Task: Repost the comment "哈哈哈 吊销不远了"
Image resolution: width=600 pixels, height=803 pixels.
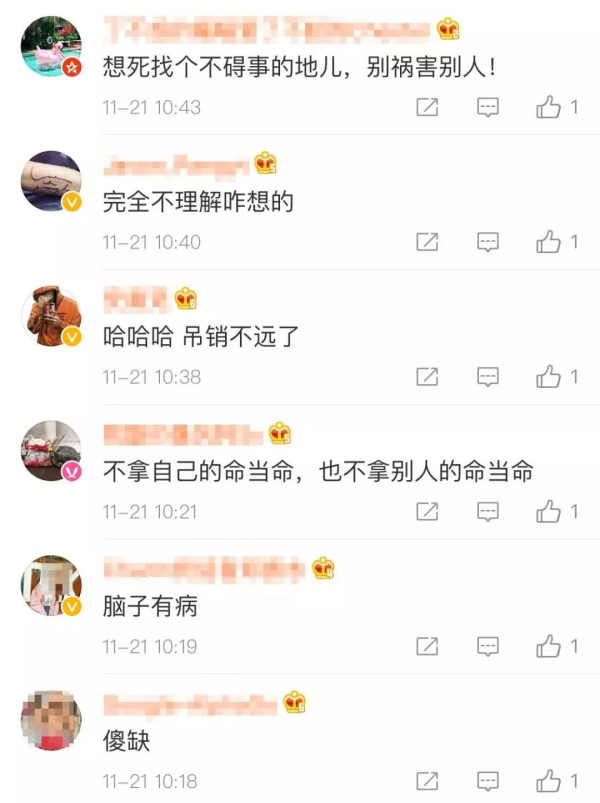Action: pos(427,377)
